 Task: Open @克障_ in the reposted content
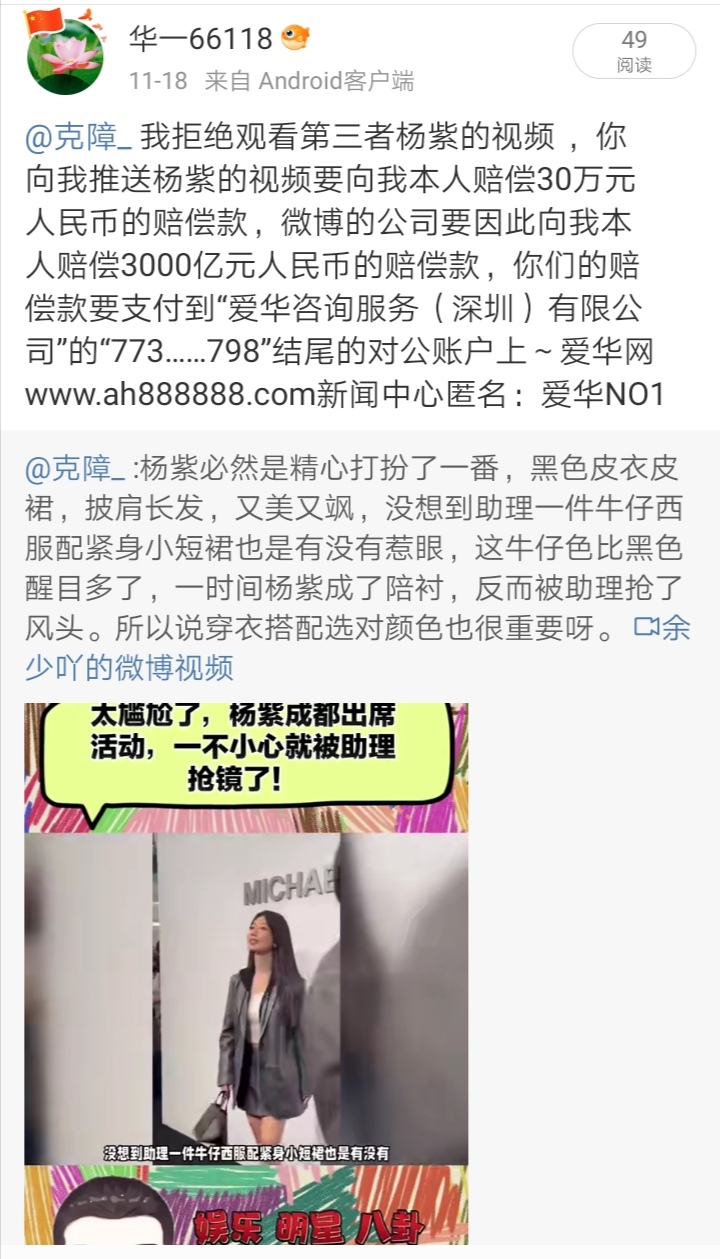point(76,467)
